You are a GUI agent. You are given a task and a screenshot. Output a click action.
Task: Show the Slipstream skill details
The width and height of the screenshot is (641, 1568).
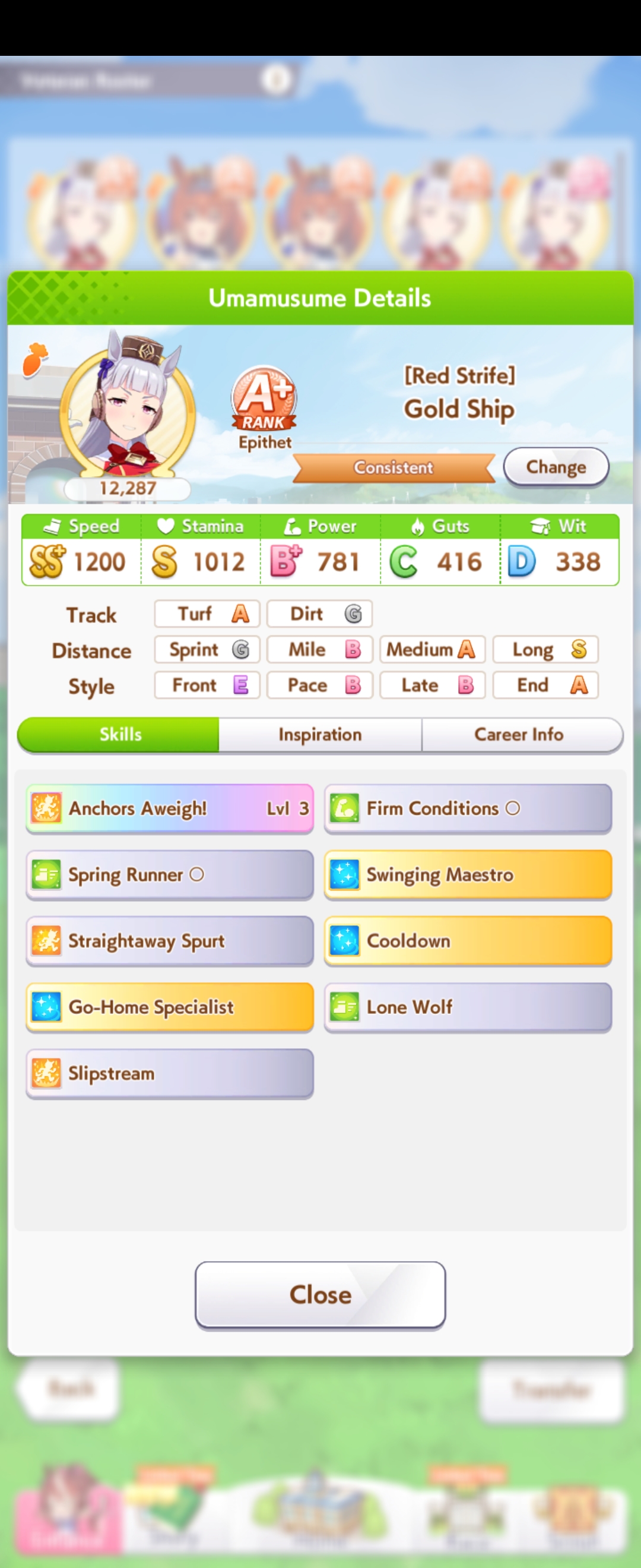tap(170, 1073)
